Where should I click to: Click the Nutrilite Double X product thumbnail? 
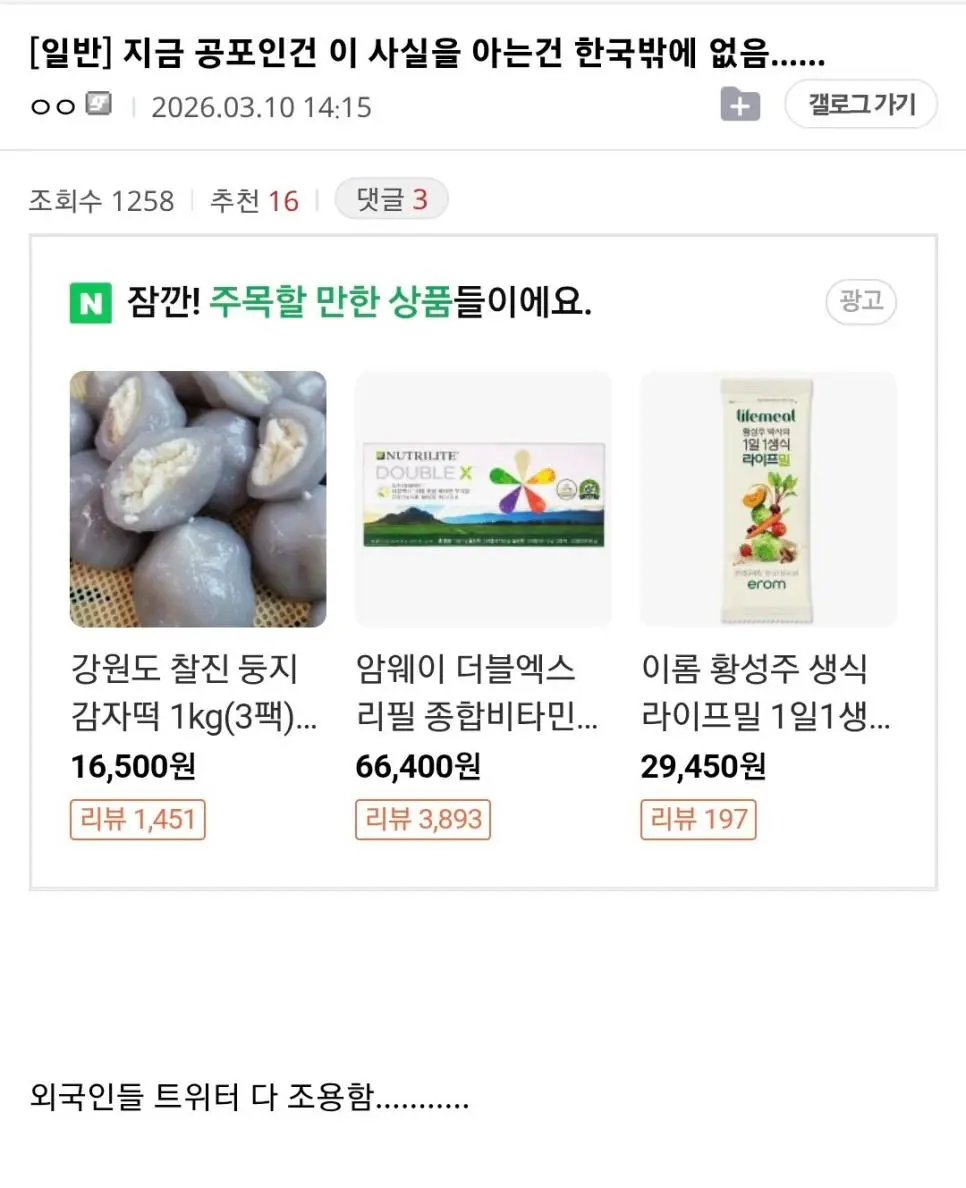pyautogui.click(x=483, y=499)
